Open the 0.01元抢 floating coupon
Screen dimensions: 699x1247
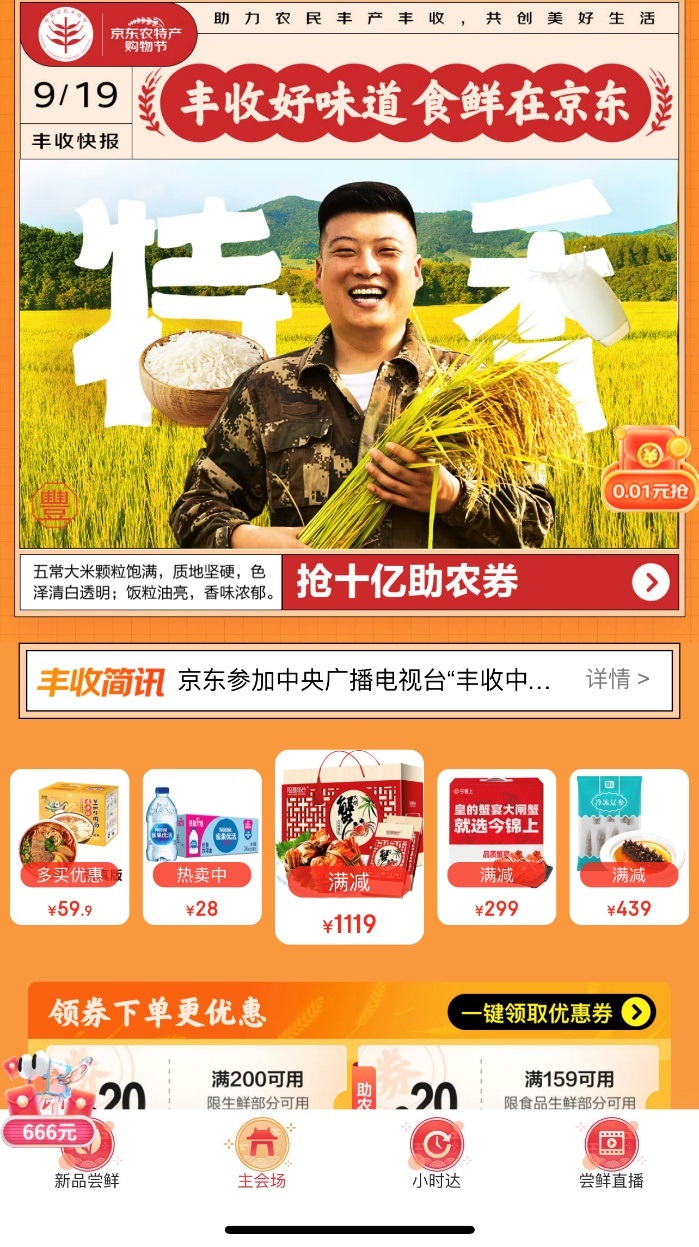point(649,470)
